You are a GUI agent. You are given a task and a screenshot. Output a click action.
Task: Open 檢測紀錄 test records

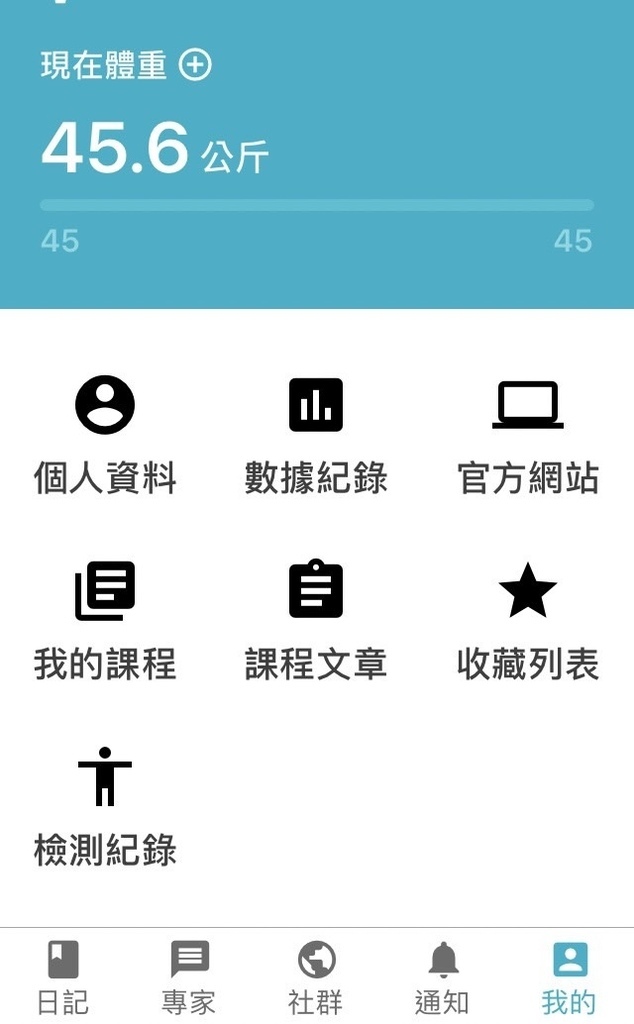tap(105, 807)
